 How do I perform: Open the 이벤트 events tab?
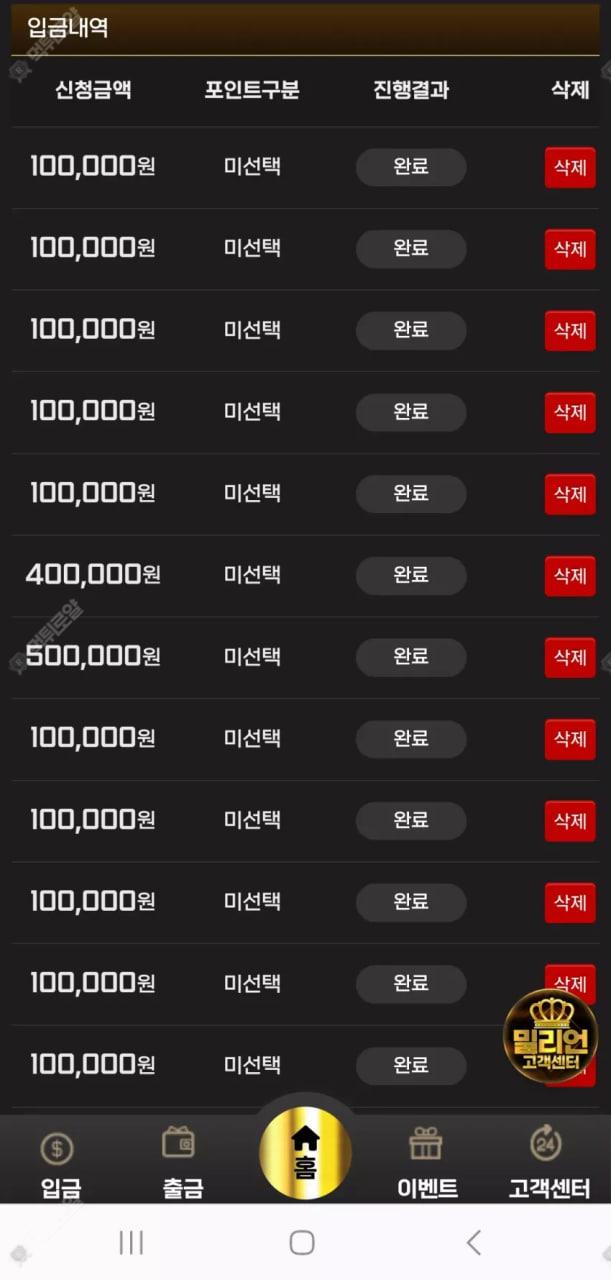(x=427, y=1163)
